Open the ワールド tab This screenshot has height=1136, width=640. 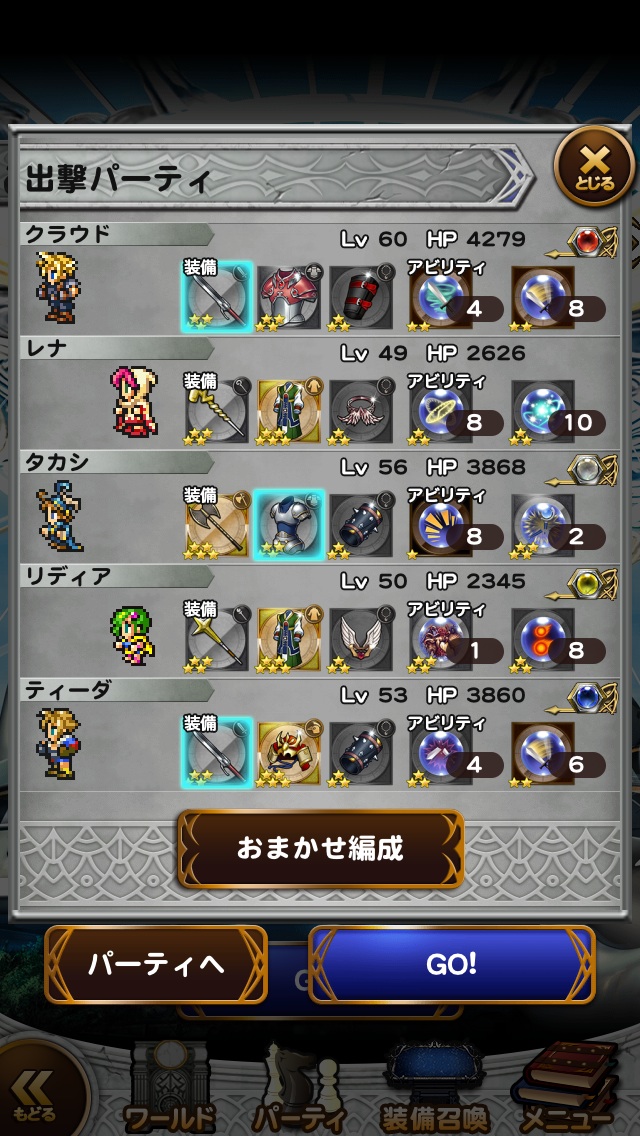(x=169, y=1092)
